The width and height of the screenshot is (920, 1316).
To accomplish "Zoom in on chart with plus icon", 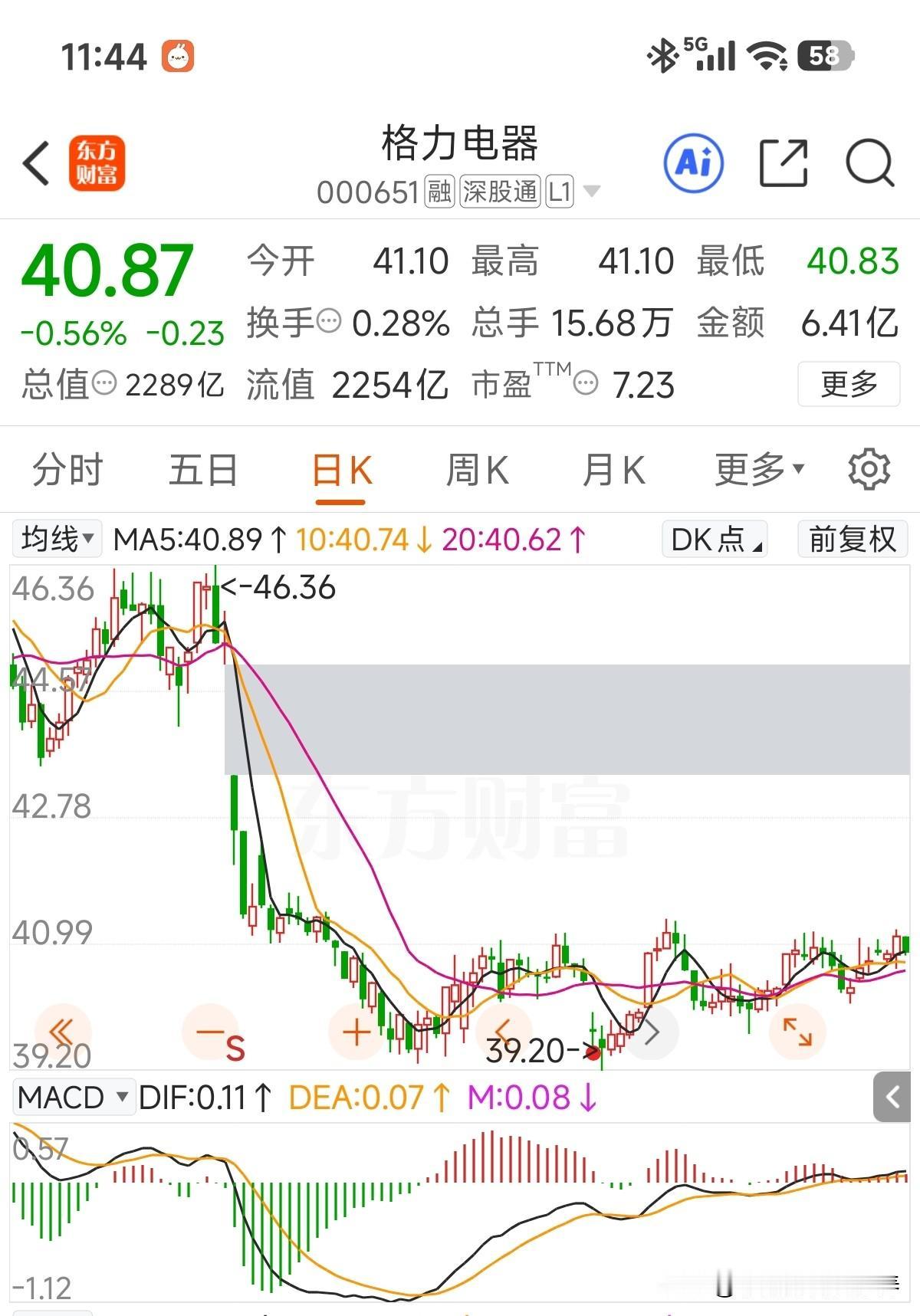I will coord(355,1032).
